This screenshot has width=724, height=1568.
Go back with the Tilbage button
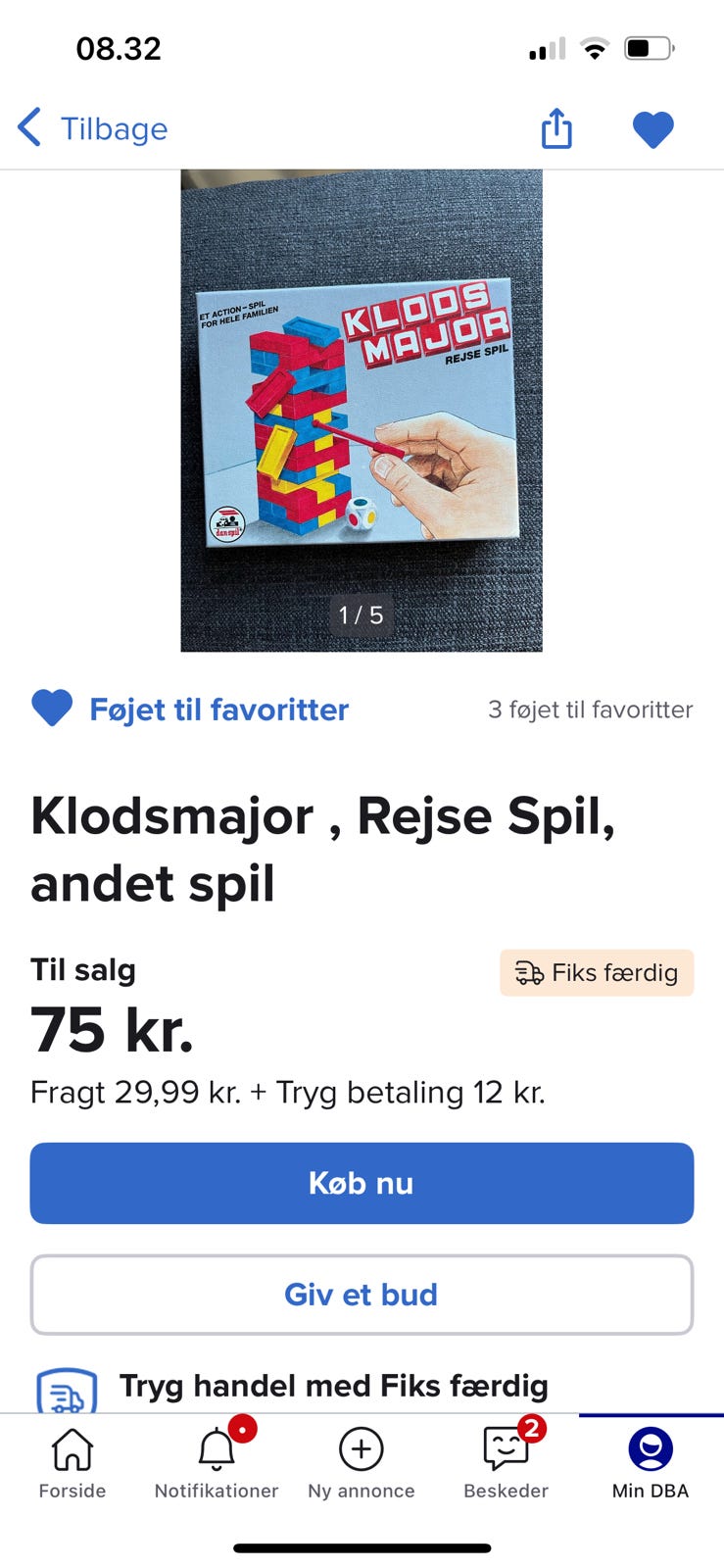coord(93,128)
